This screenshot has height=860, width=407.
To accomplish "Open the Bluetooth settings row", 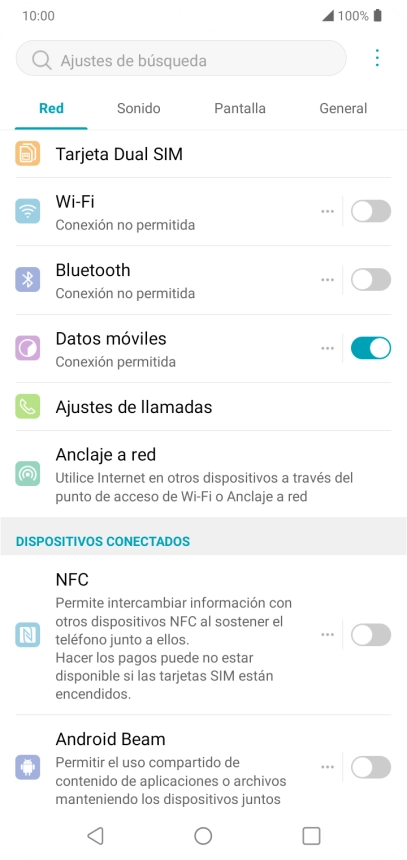I will click(165, 280).
